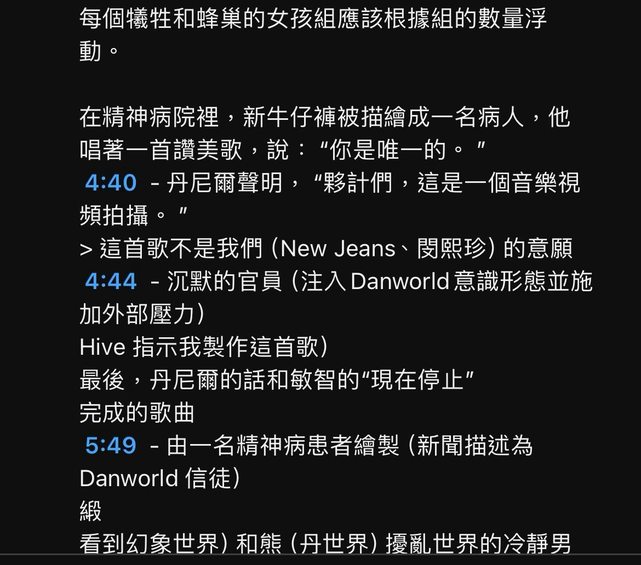
Task: Jump to the 4:40 timestamp
Action: click(x=110, y=183)
